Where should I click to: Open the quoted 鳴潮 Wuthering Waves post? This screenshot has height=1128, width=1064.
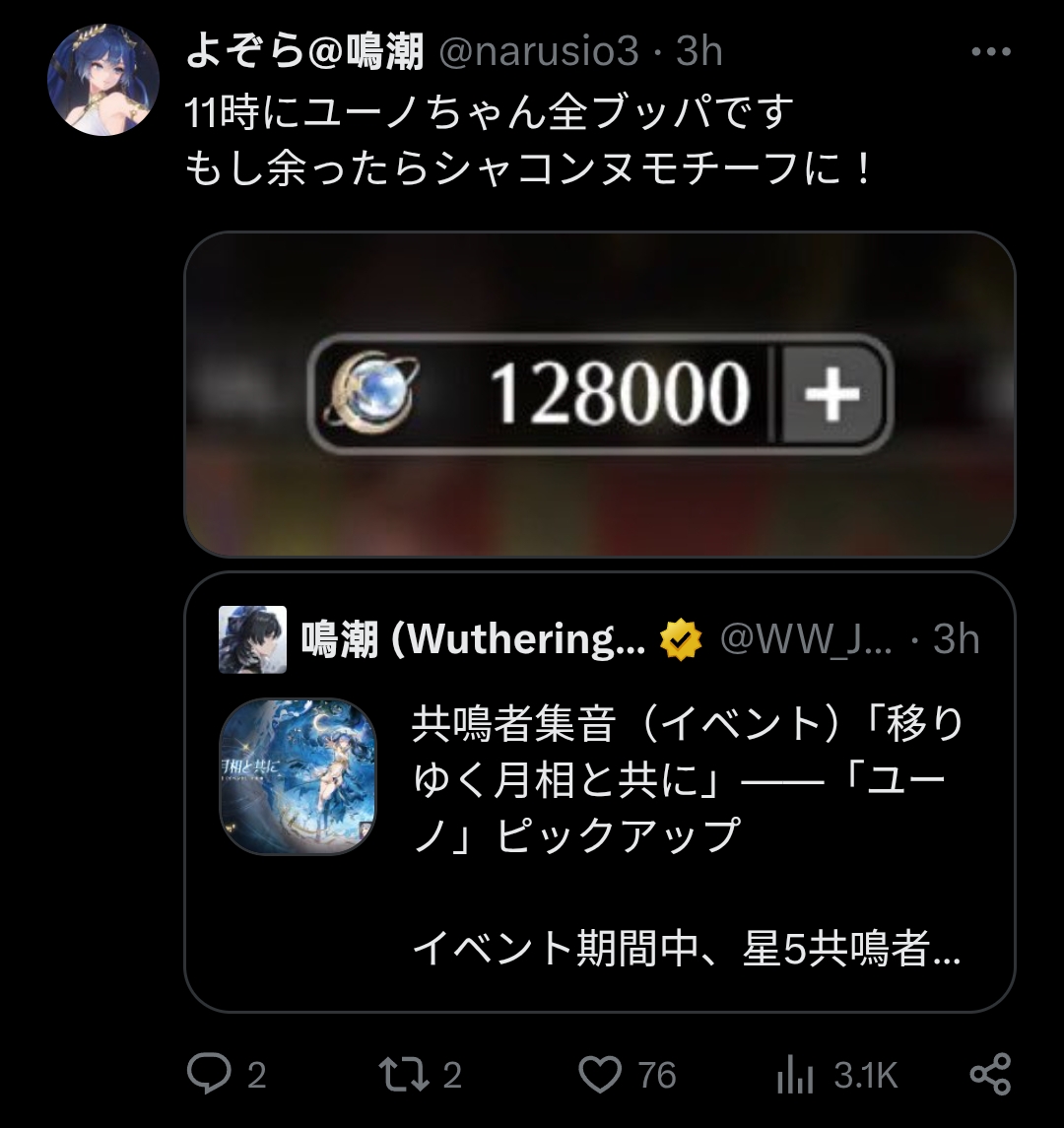(599, 791)
